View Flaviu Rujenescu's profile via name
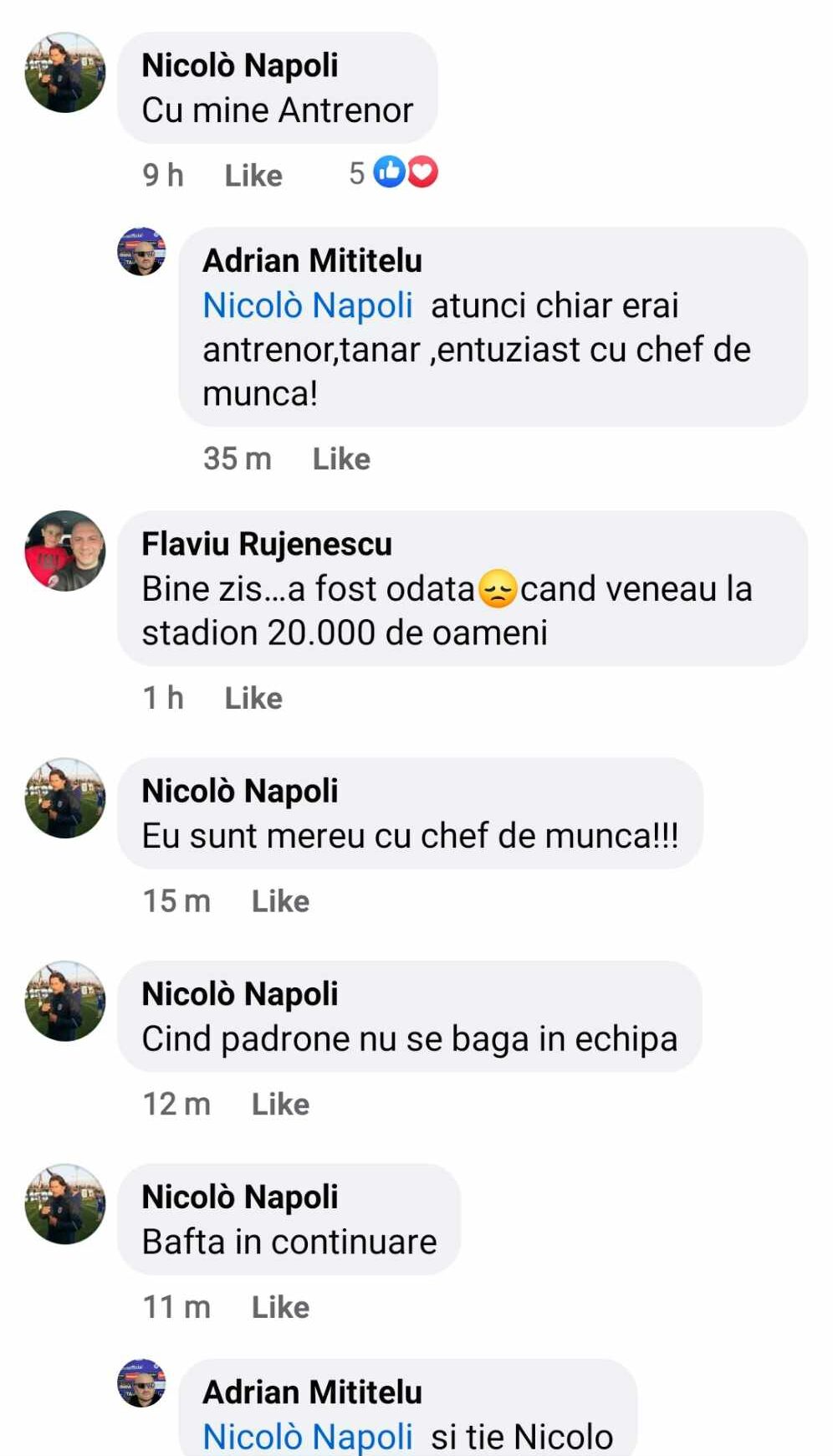833x1456 pixels. coord(266,544)
